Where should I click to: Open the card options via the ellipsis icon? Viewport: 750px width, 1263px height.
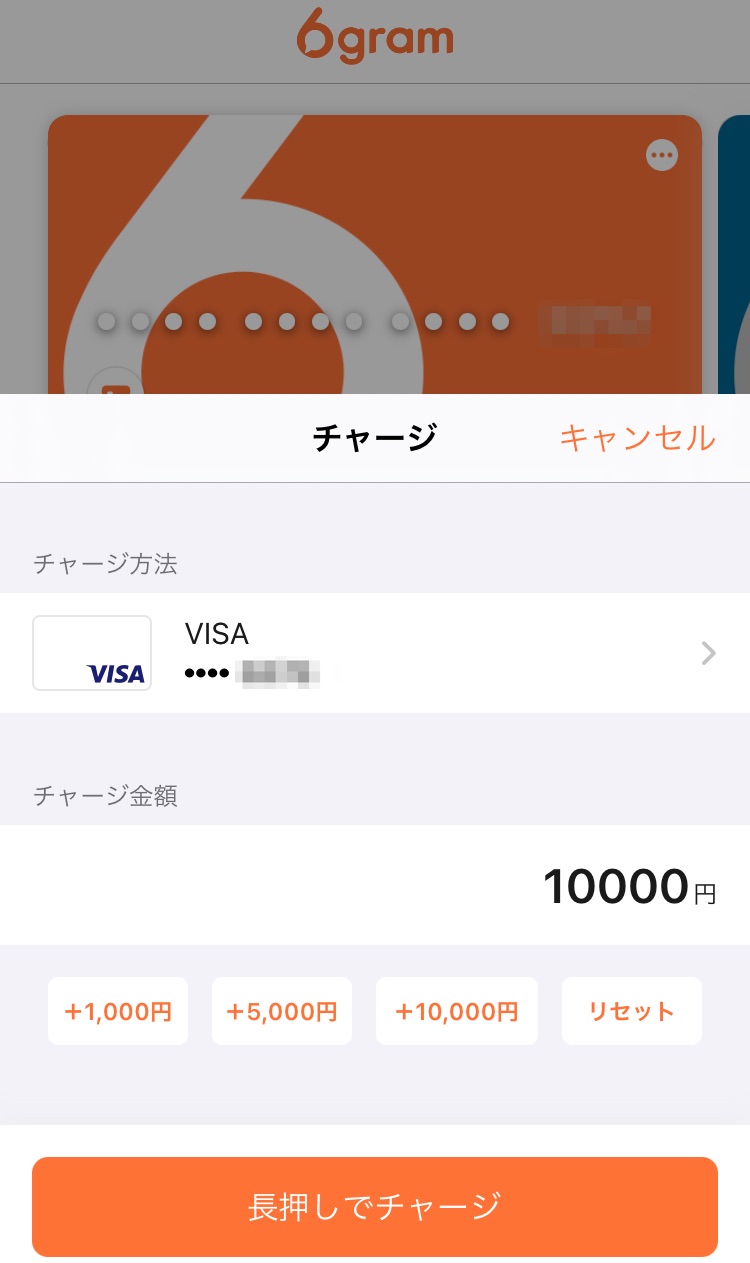661,155
